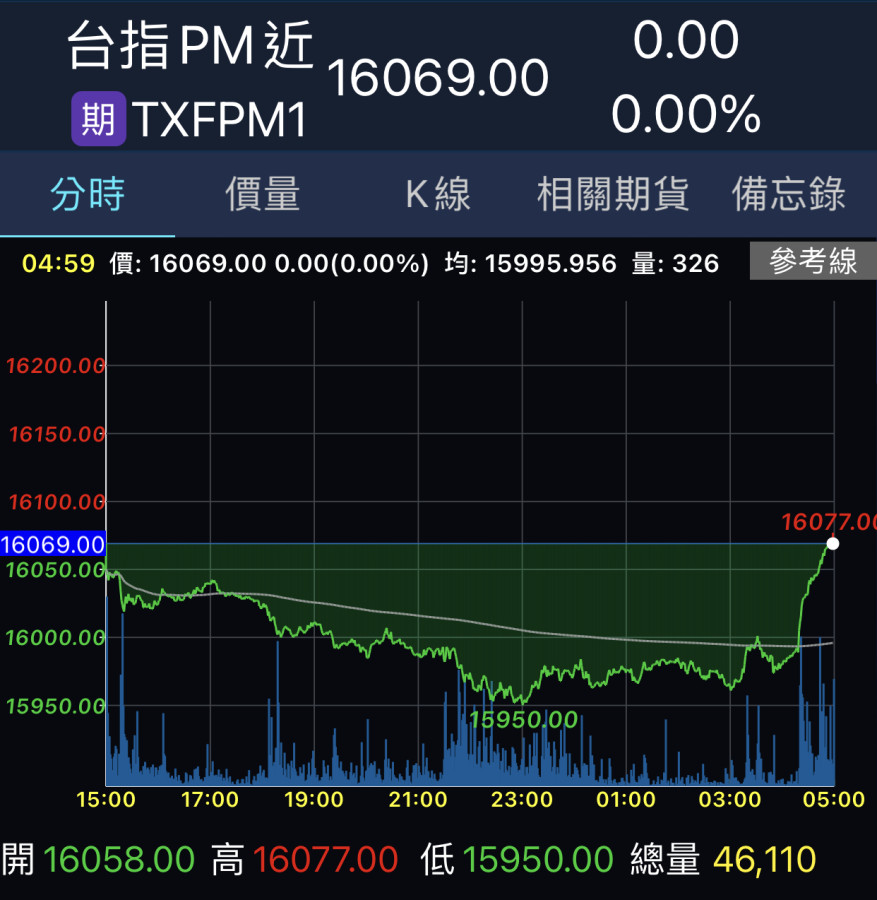
Task: Switch to the K線 chart tab
Action: 438,194
